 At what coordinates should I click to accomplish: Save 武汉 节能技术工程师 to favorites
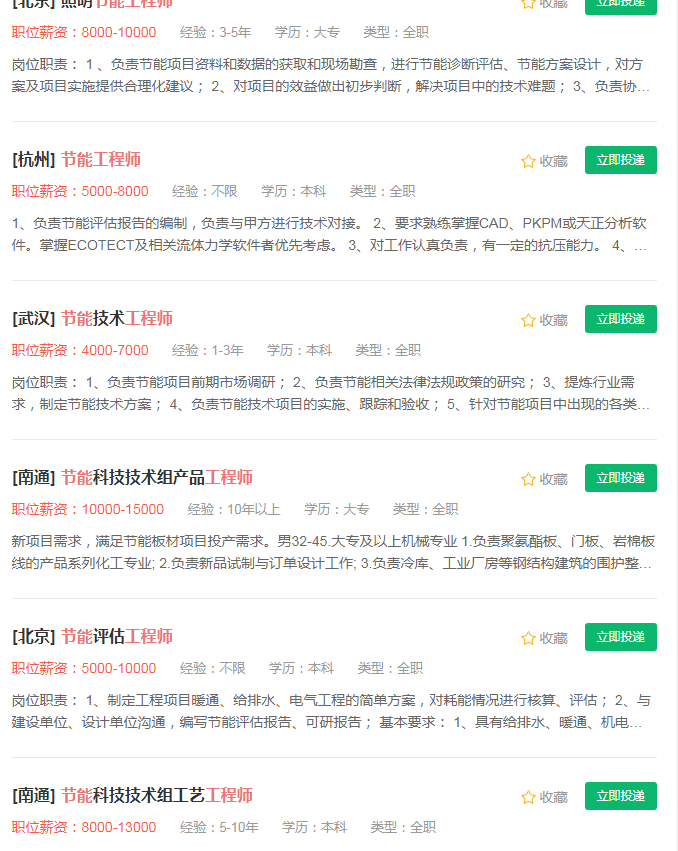pyautogui.click(x=543, y=320)
